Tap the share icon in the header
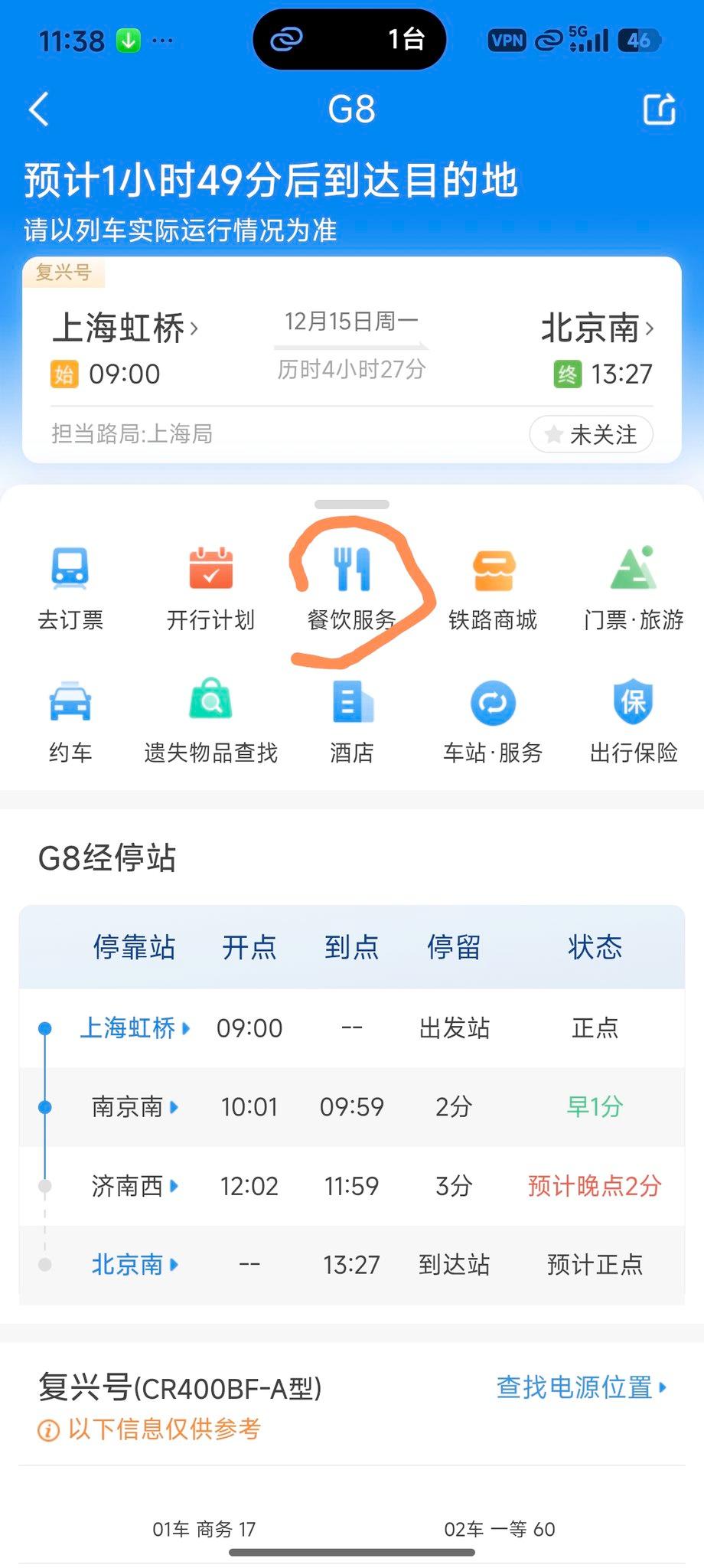This screenshot has height=1568, width=704. [x=658, y=109]
